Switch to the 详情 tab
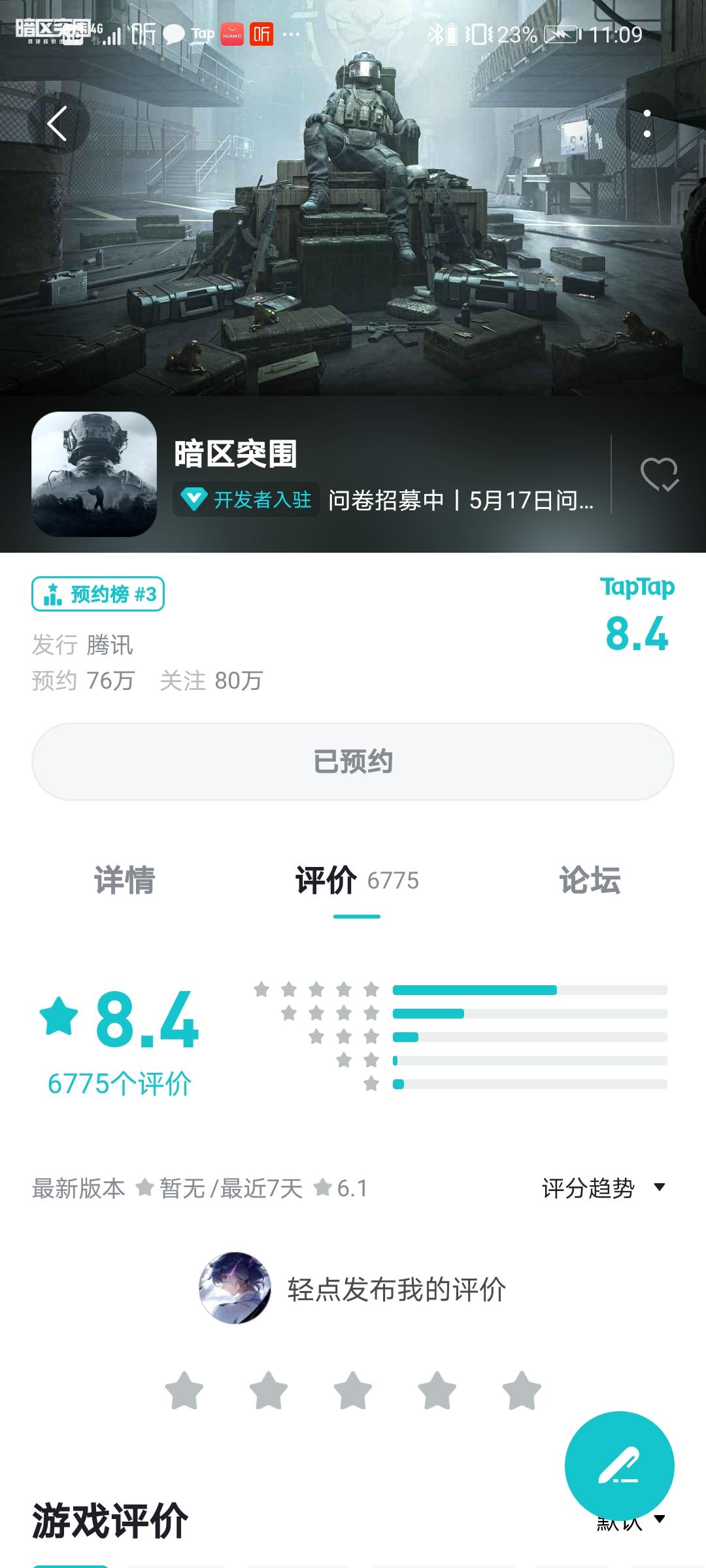 pyautogui.click(x=124, y=880)
